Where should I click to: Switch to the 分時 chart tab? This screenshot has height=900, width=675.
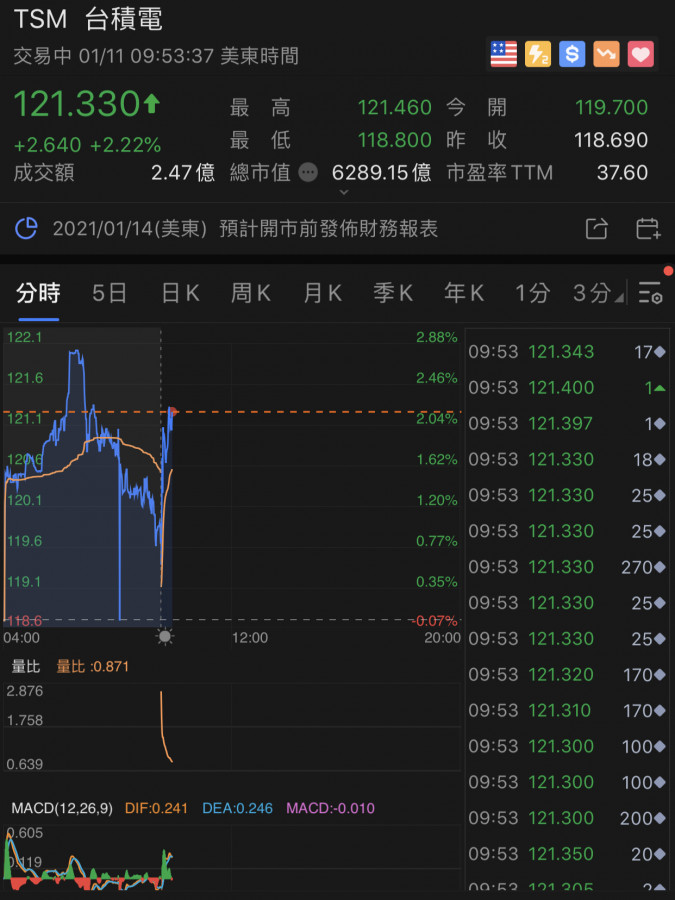(38, 293)
